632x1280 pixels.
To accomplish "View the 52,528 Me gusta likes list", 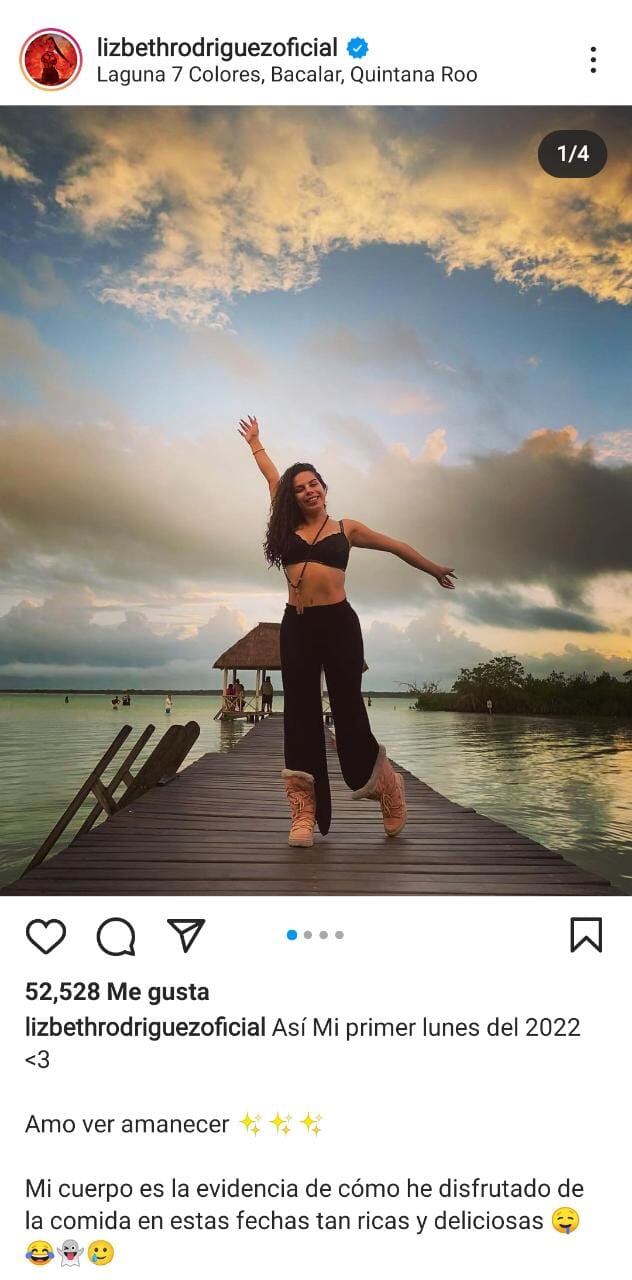I will (x=117, y=992).
